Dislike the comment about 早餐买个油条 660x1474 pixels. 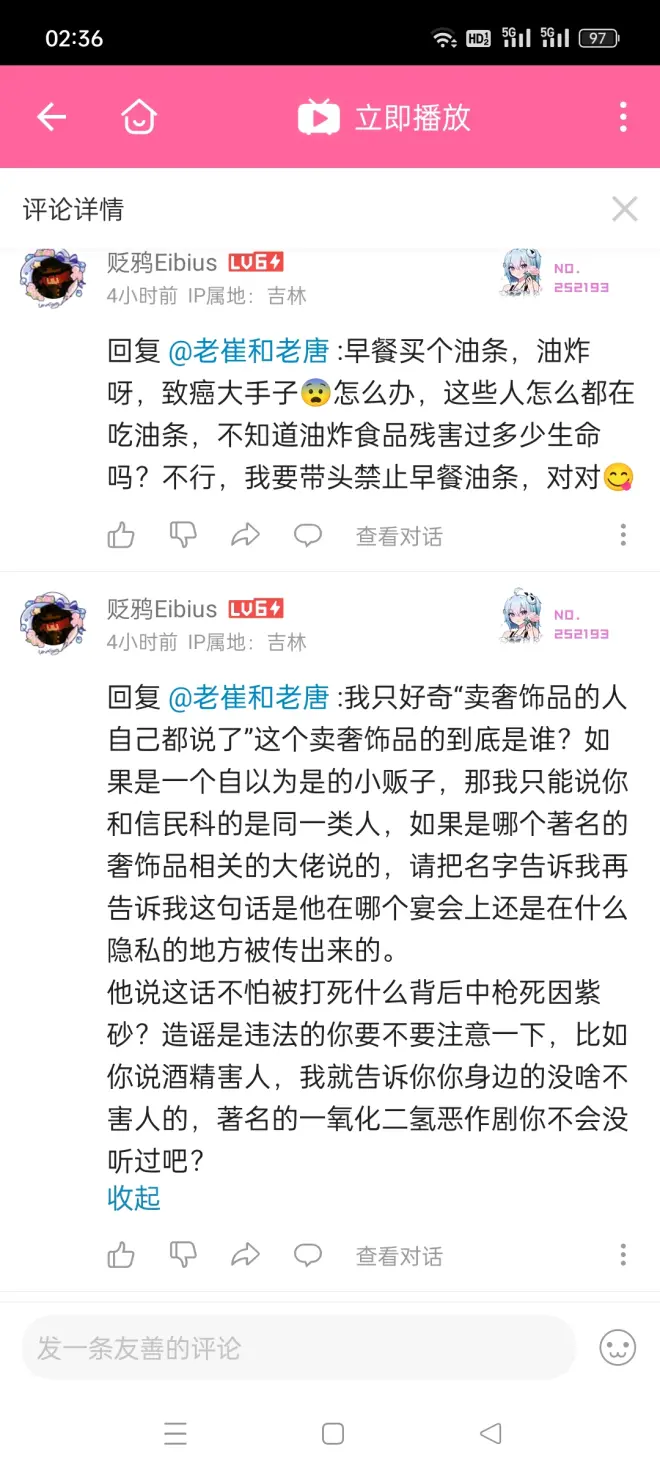[183, 536]
